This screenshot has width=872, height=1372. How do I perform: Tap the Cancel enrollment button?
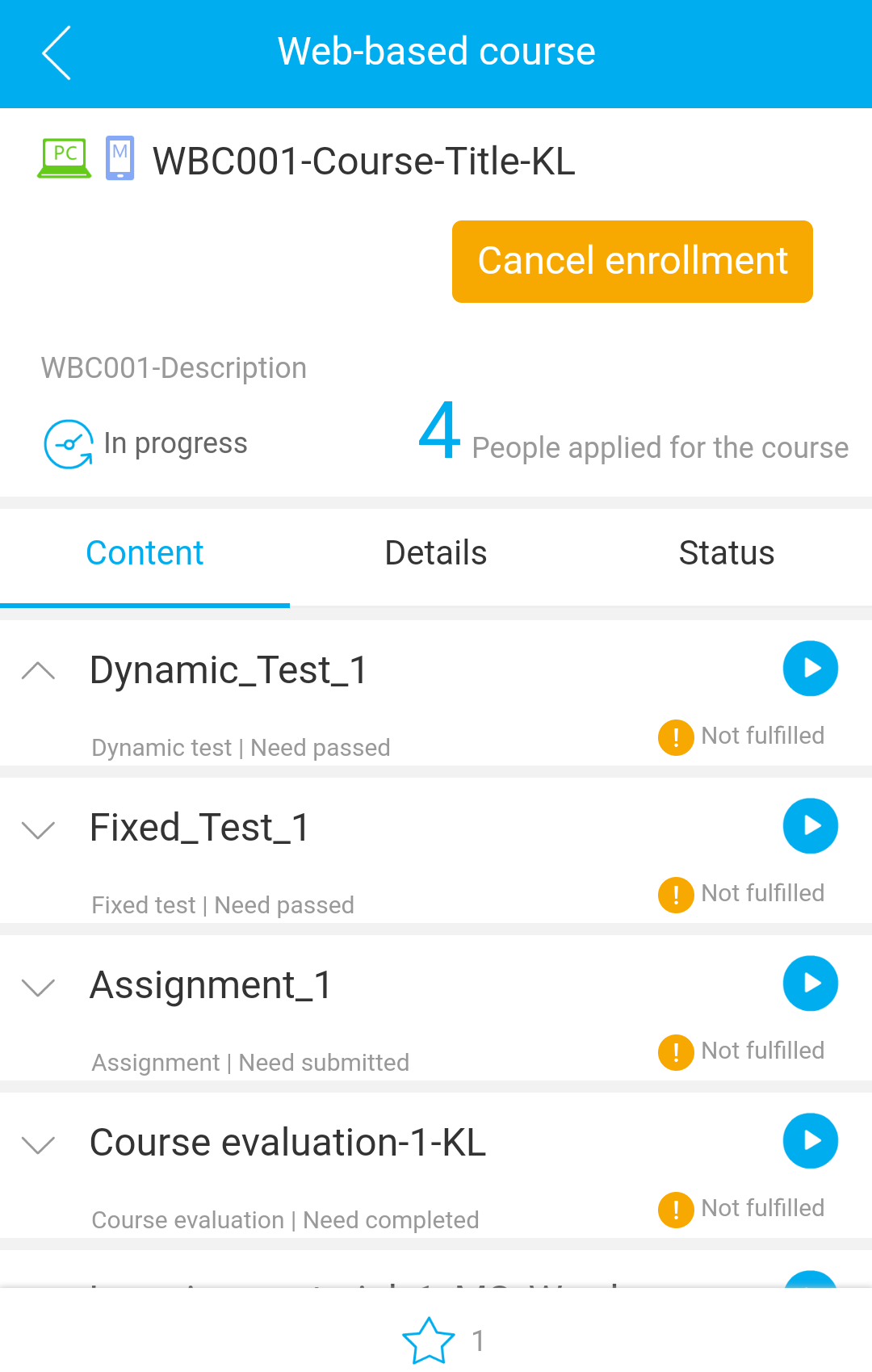[632, 262]
